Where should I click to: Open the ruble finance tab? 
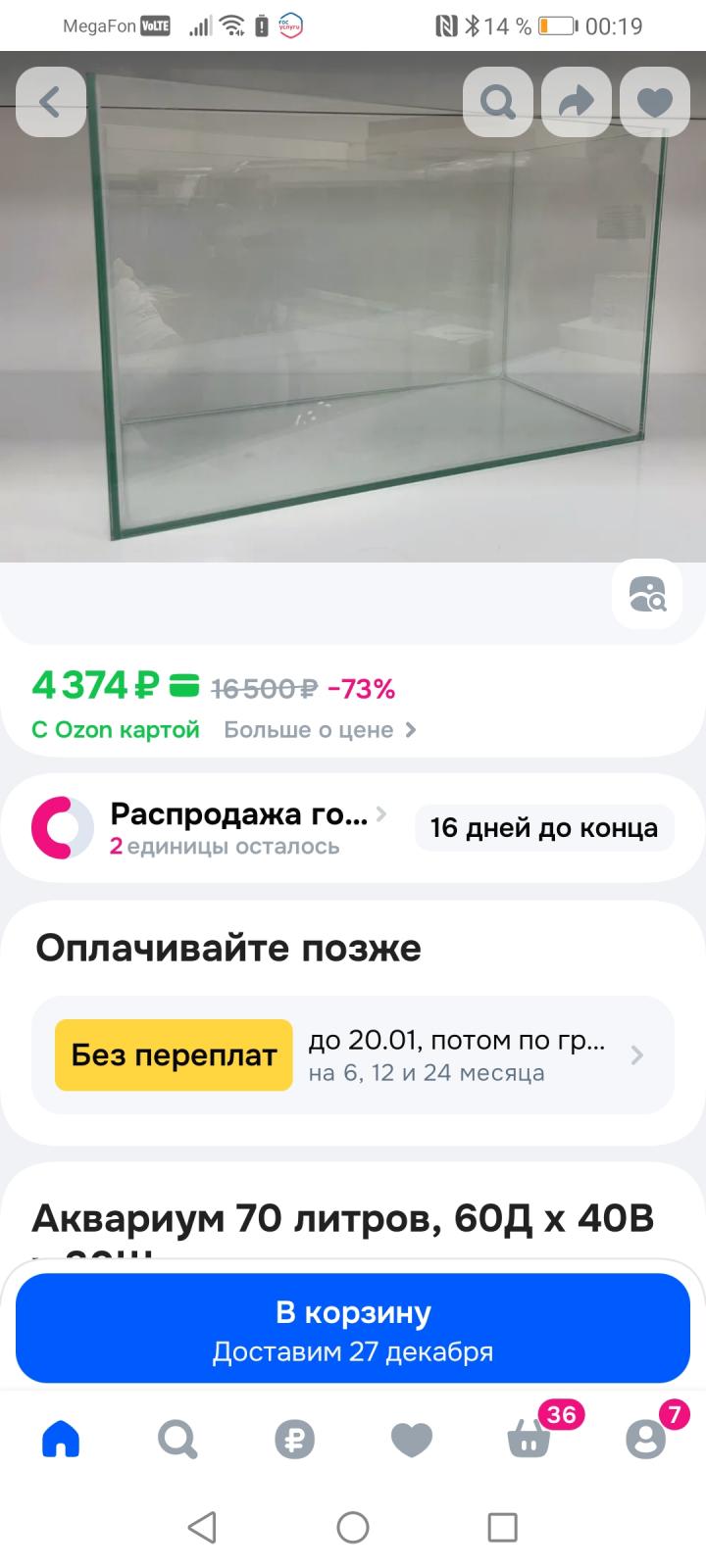[294, 1441]
